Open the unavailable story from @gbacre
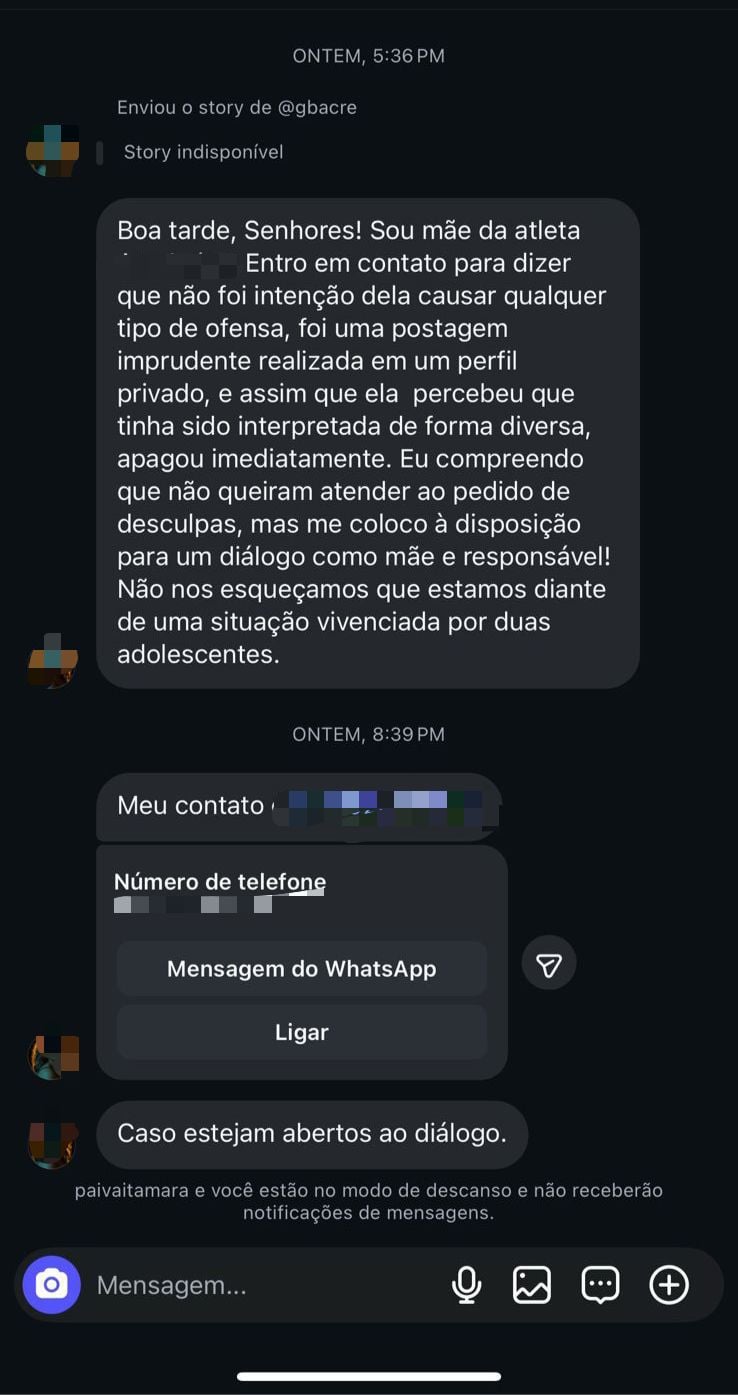 point(203,152)
